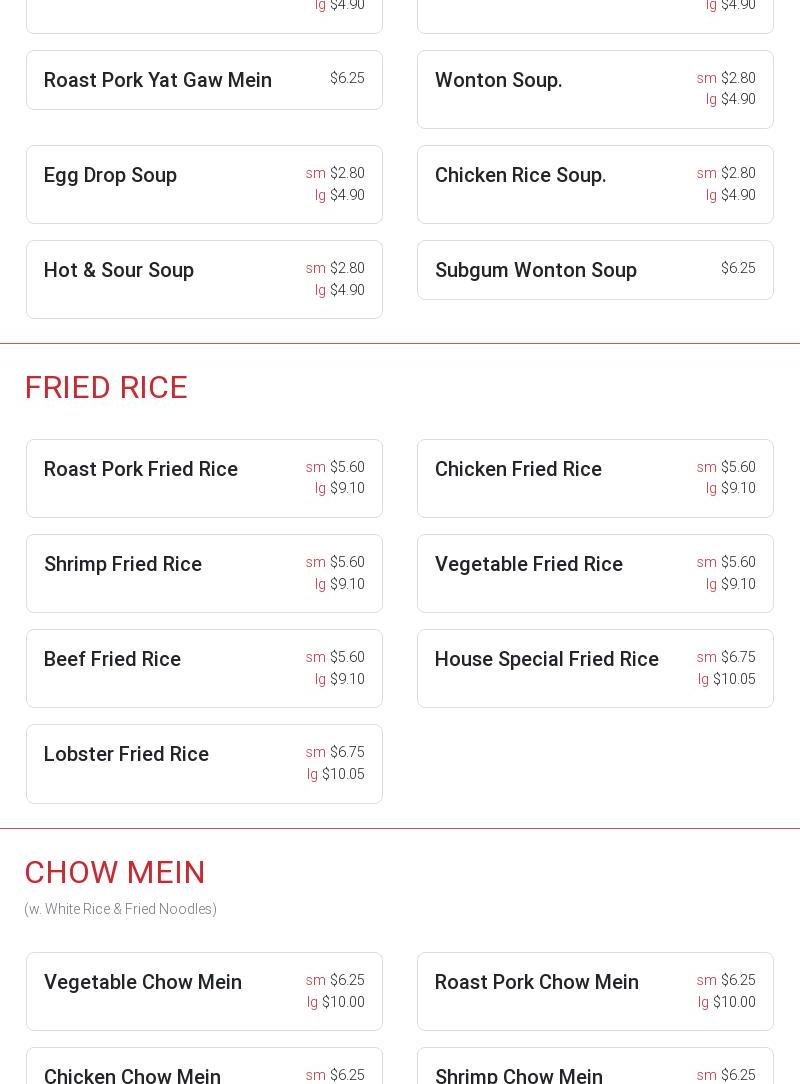Viewport: 800px width, 1084px height.
Task: Choose Vegetable Chow Mein
Action: point(143,982)
